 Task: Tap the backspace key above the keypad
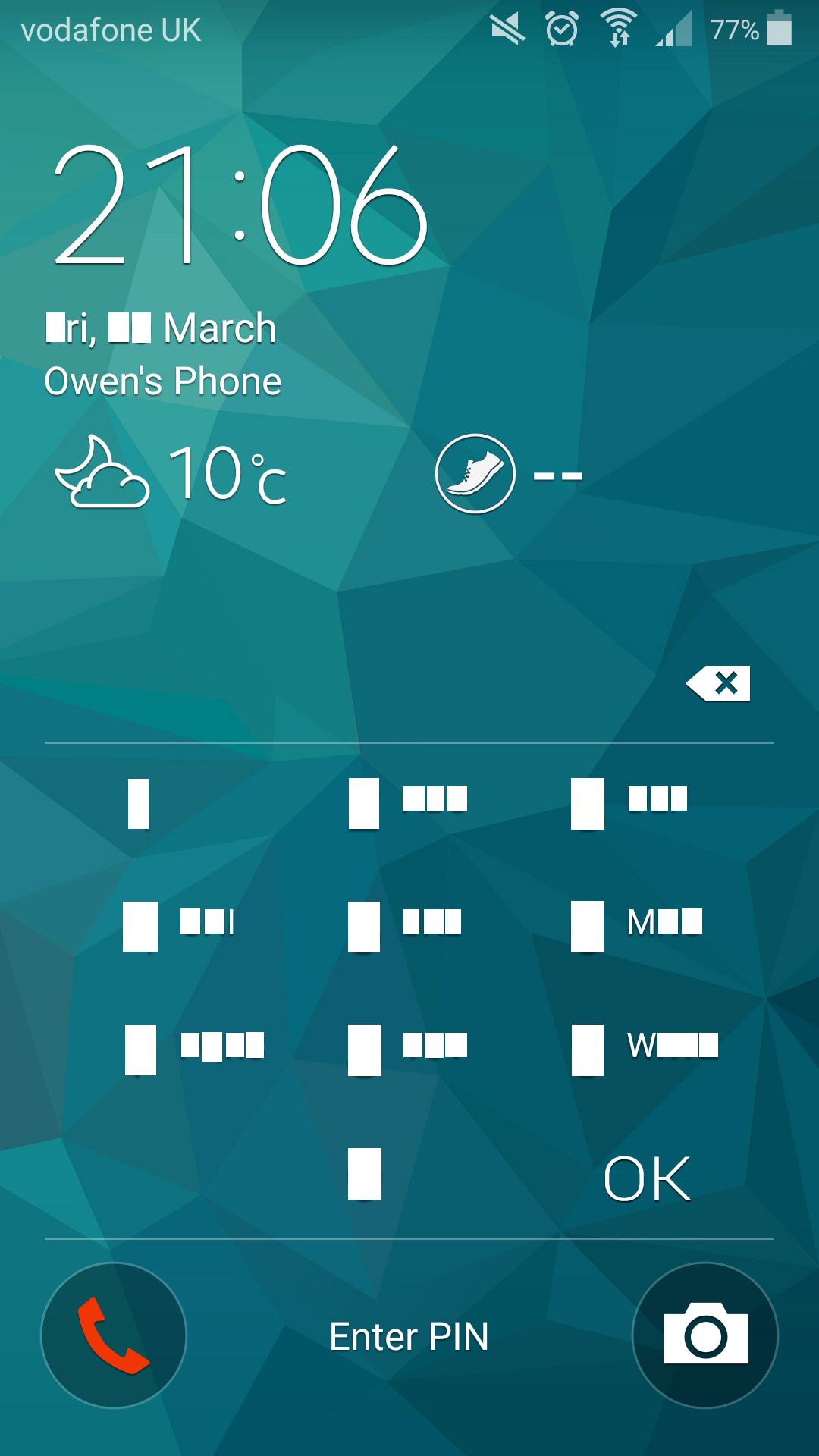(718, 683)
